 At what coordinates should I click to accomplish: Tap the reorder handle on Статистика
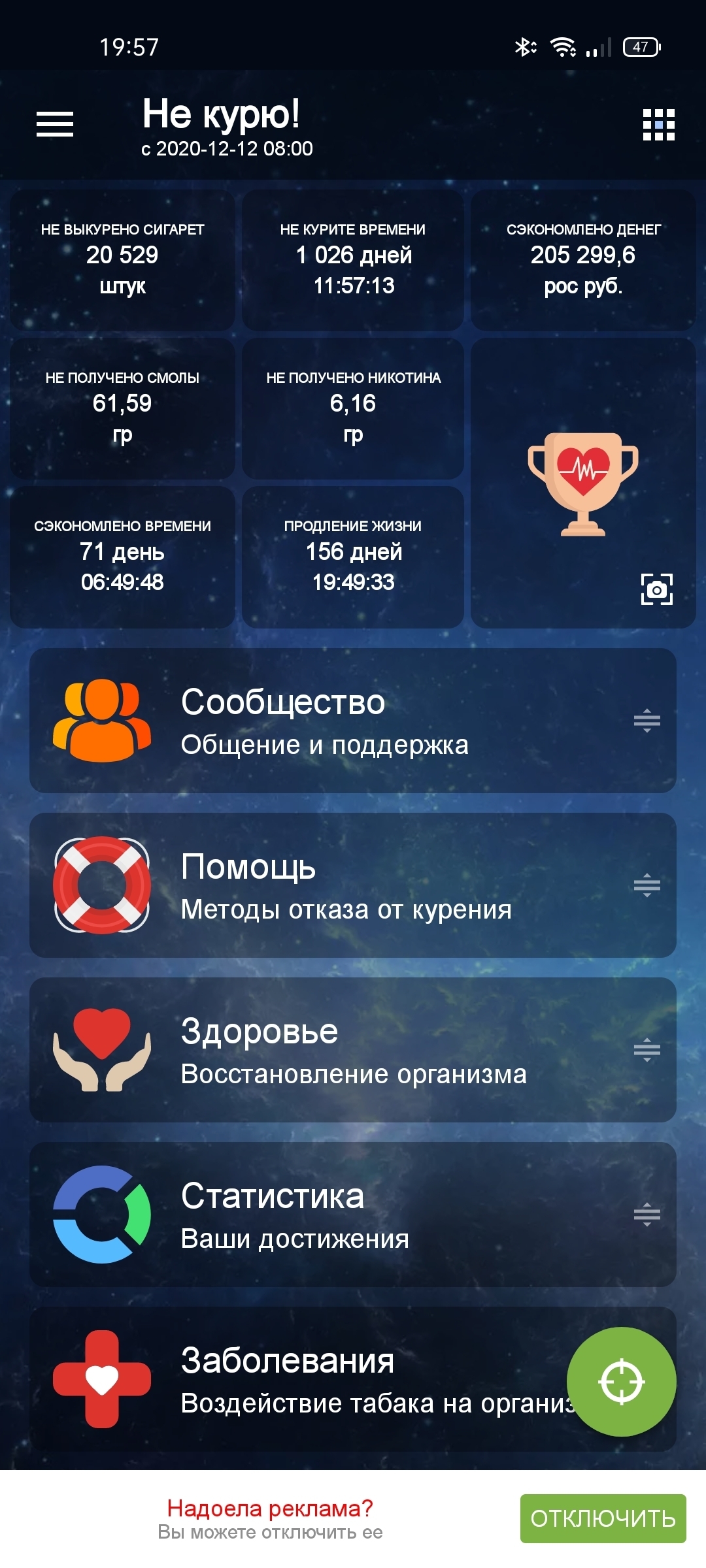pyautogui.click(x=647, y=1215)
